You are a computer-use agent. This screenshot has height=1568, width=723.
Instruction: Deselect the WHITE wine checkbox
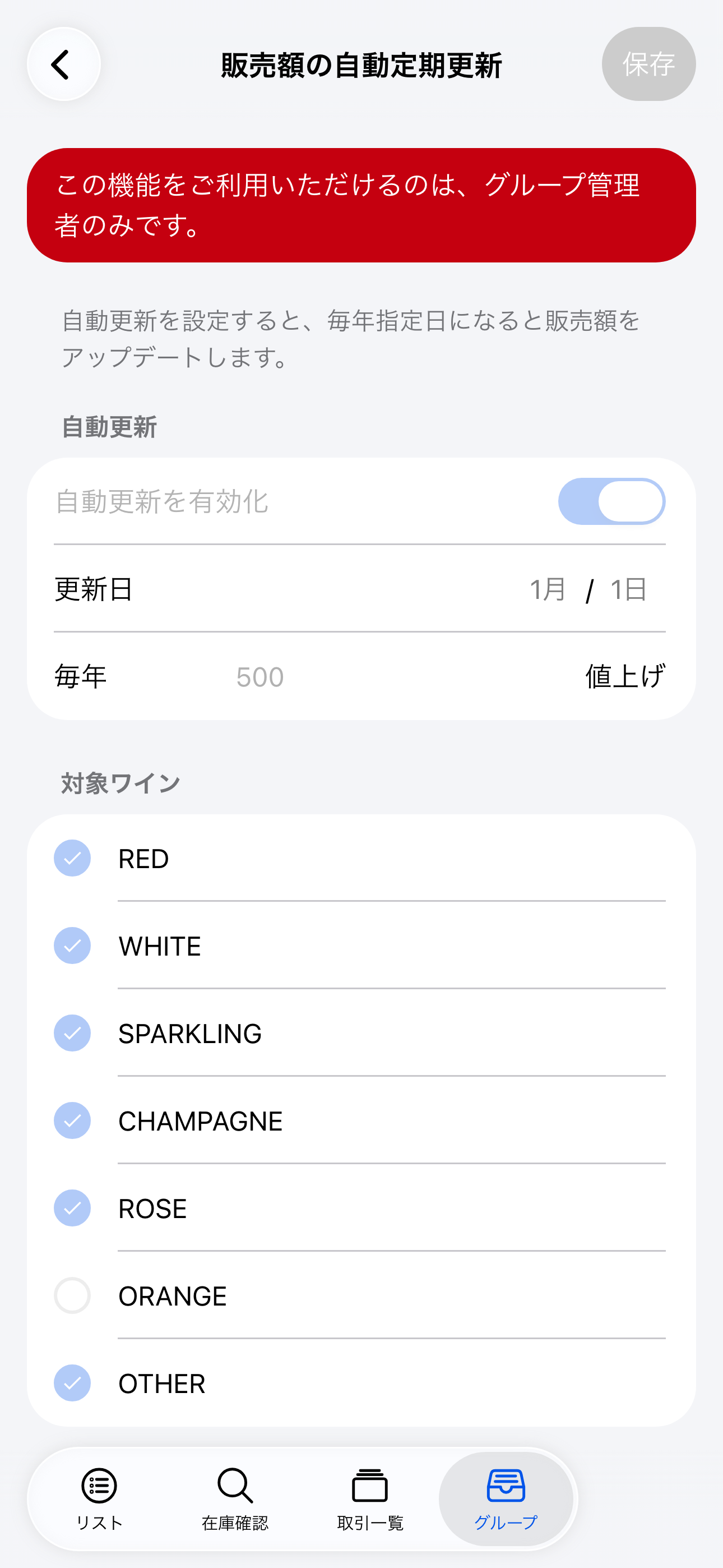[72, 946]
